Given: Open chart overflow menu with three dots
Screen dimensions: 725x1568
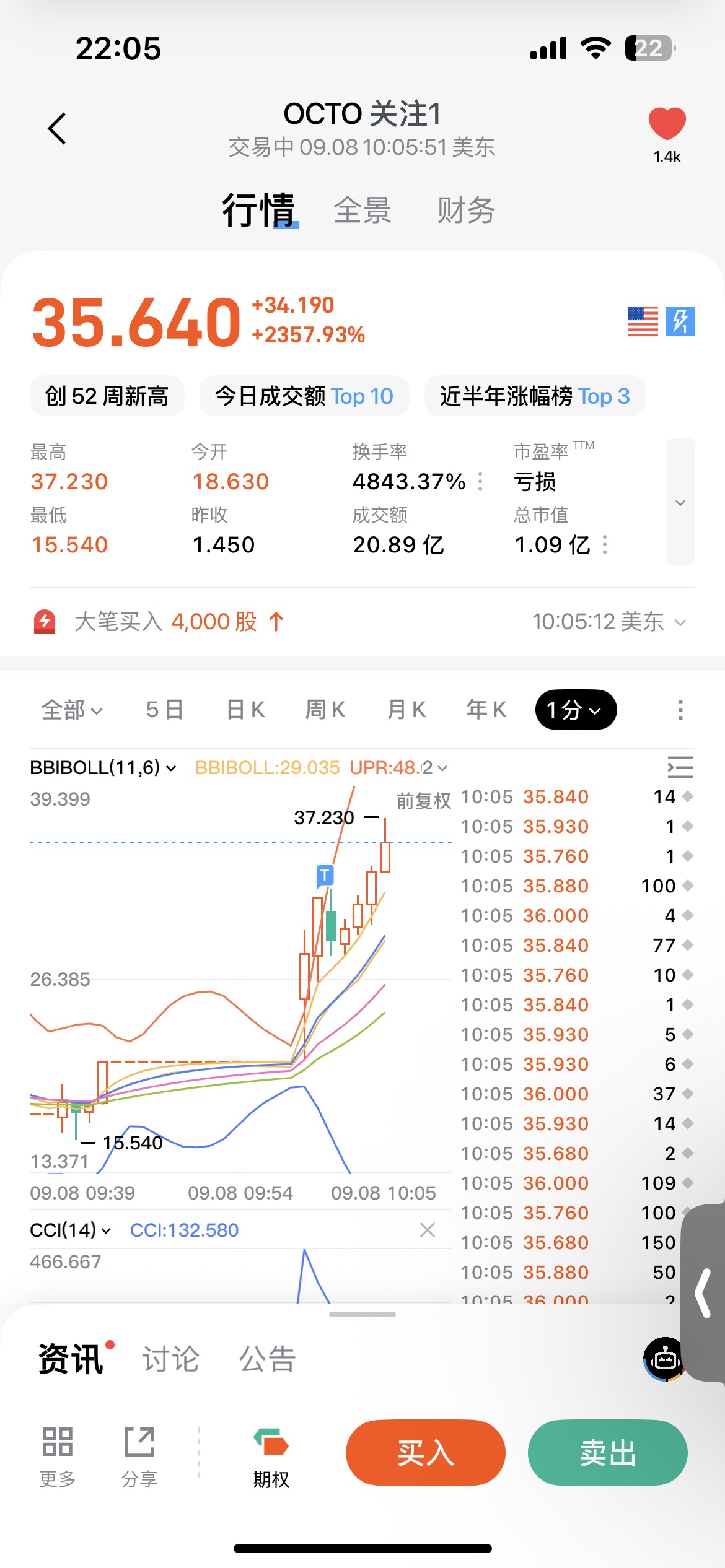Looking at the screenshot, I should coord(680,710).
